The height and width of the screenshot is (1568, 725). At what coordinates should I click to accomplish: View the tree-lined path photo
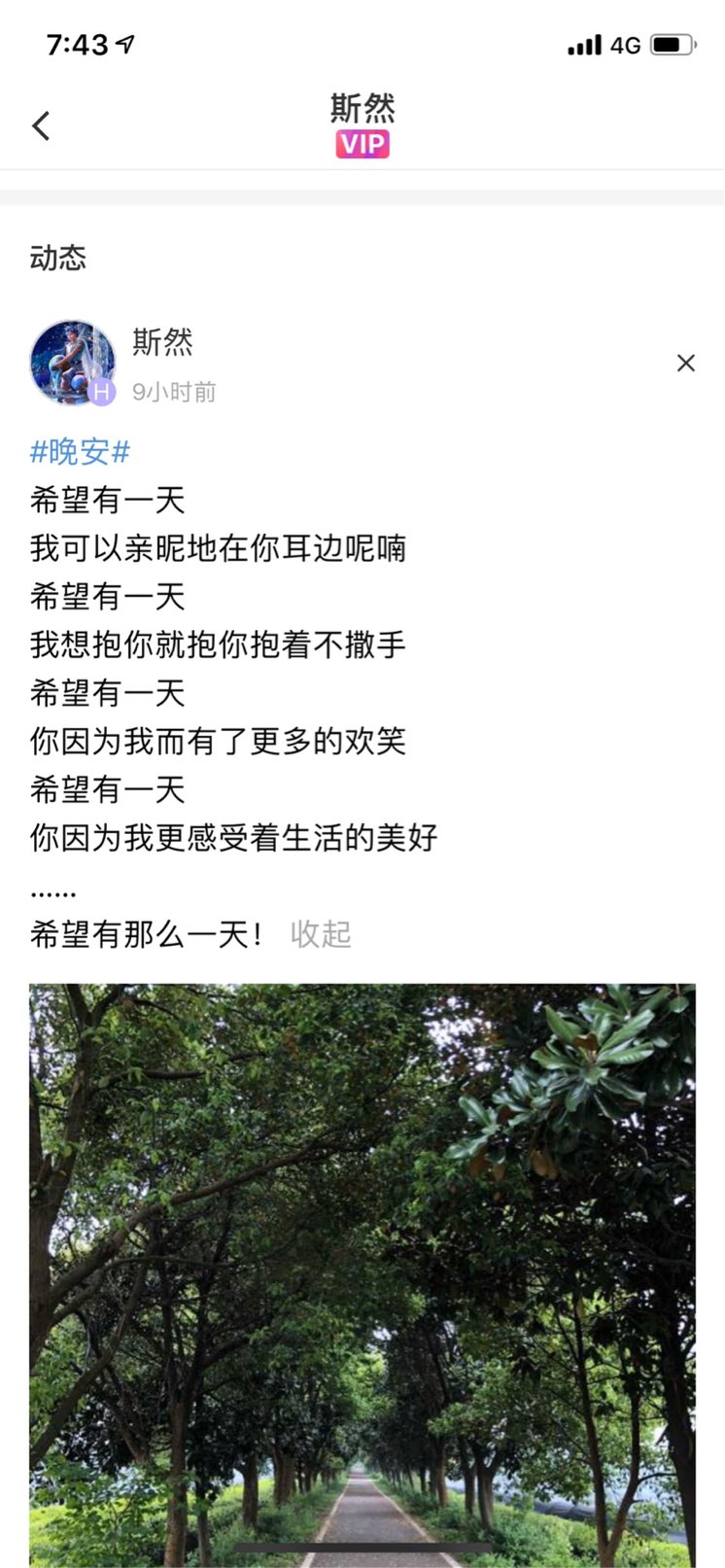coord(362,1273)
